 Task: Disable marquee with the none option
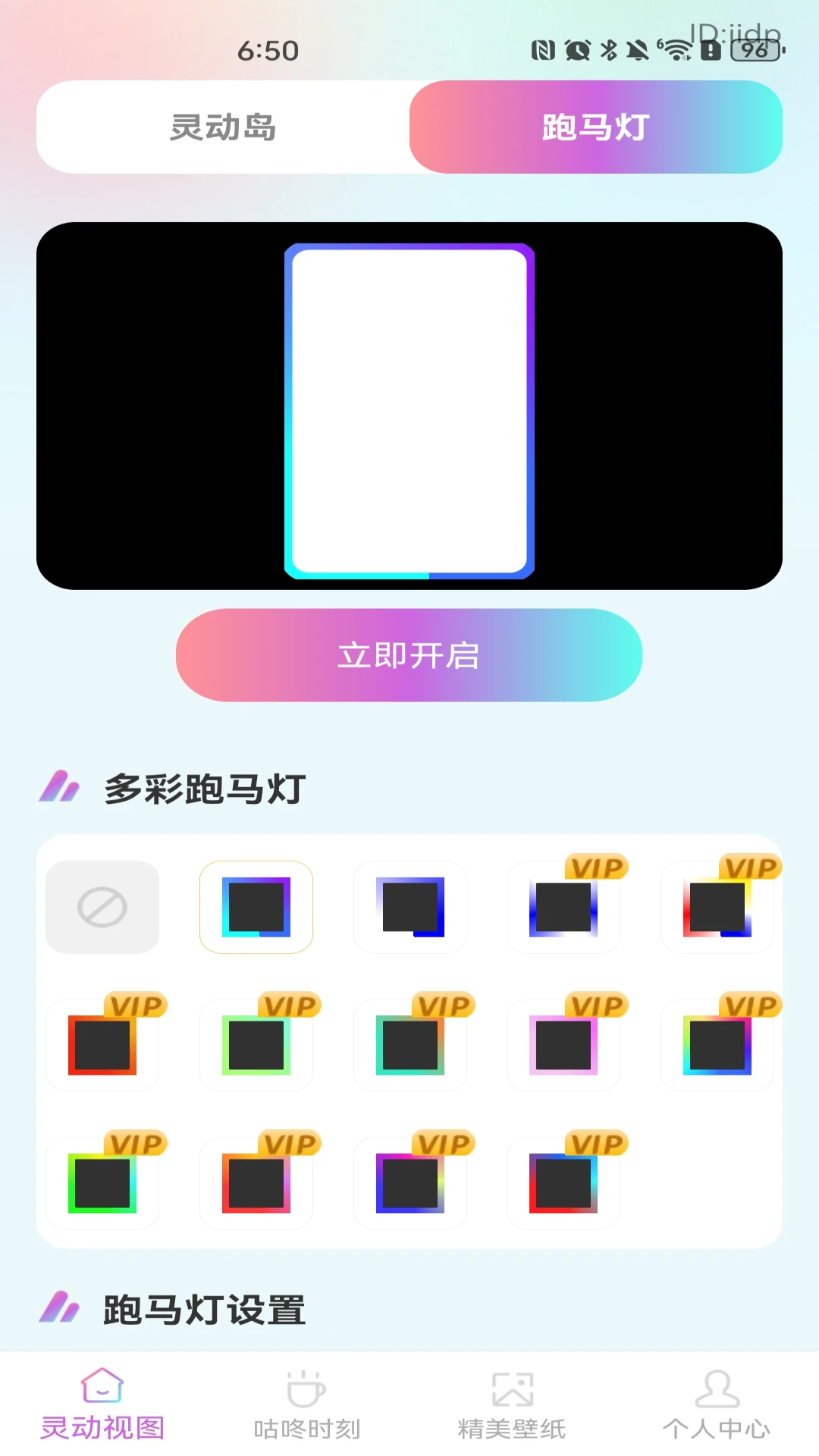tap(103, 906)
